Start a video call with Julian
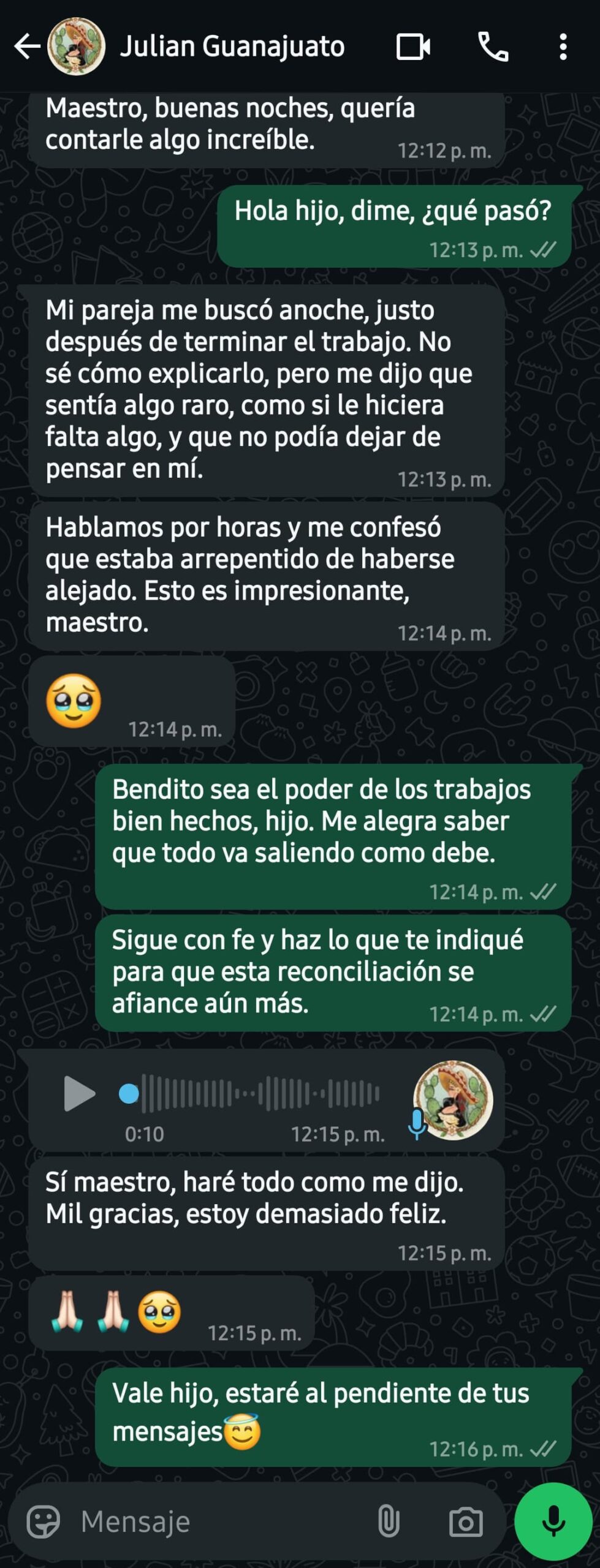 [x=413, y=47]
